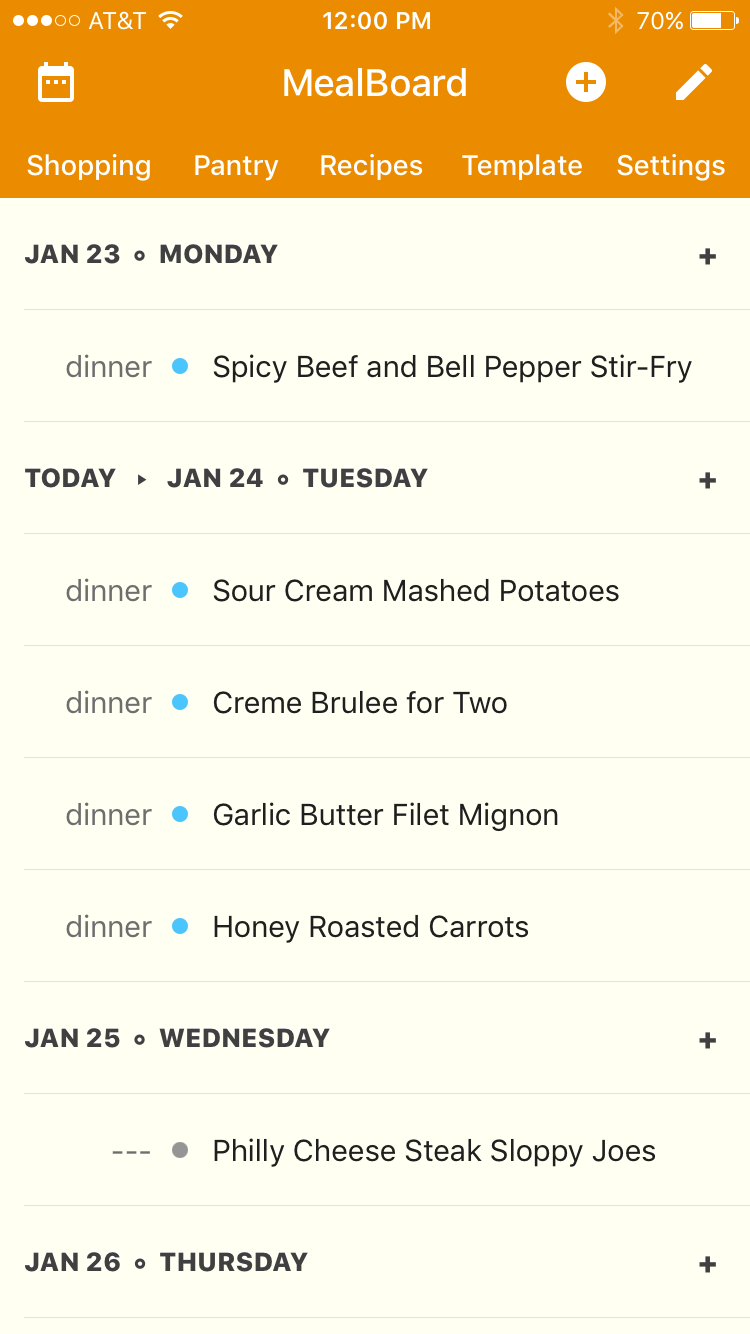Select the Template tab

522,166
